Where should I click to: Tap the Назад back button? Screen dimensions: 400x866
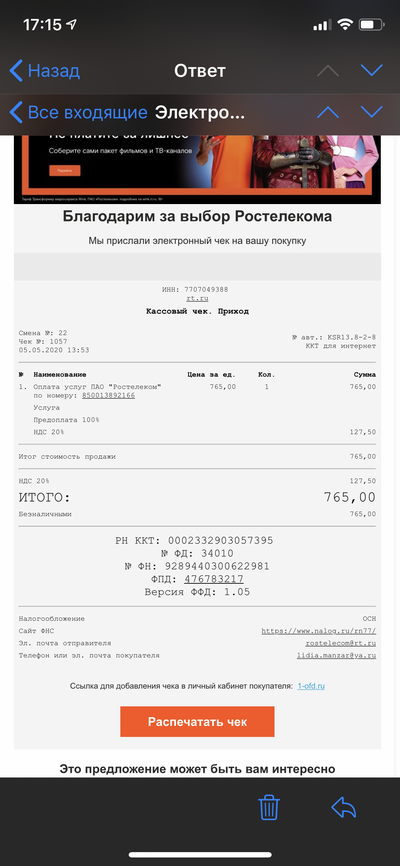coord(45,71)
